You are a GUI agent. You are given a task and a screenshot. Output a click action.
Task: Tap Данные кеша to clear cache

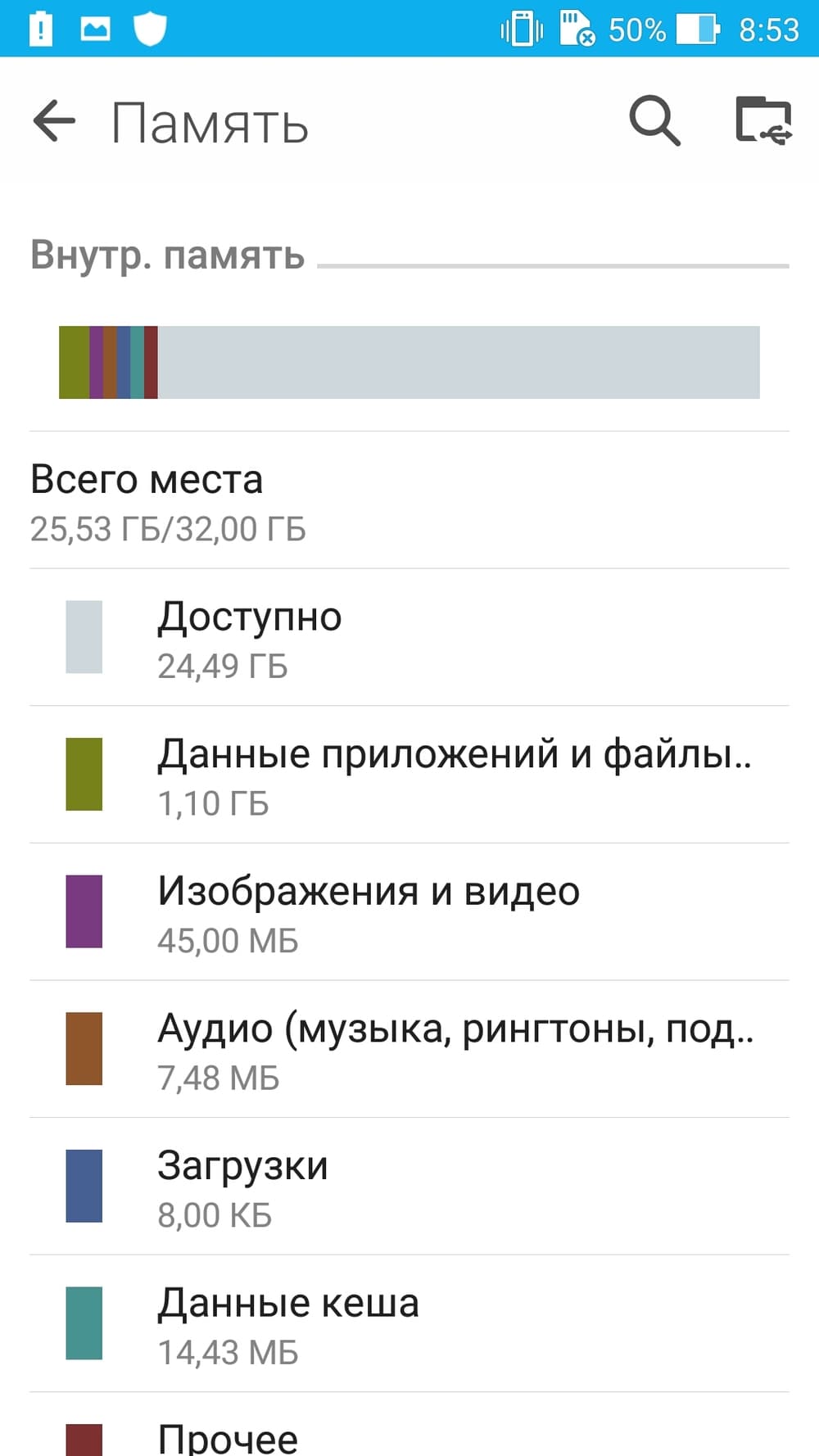pyautogui.click(x=409, y=1323)
